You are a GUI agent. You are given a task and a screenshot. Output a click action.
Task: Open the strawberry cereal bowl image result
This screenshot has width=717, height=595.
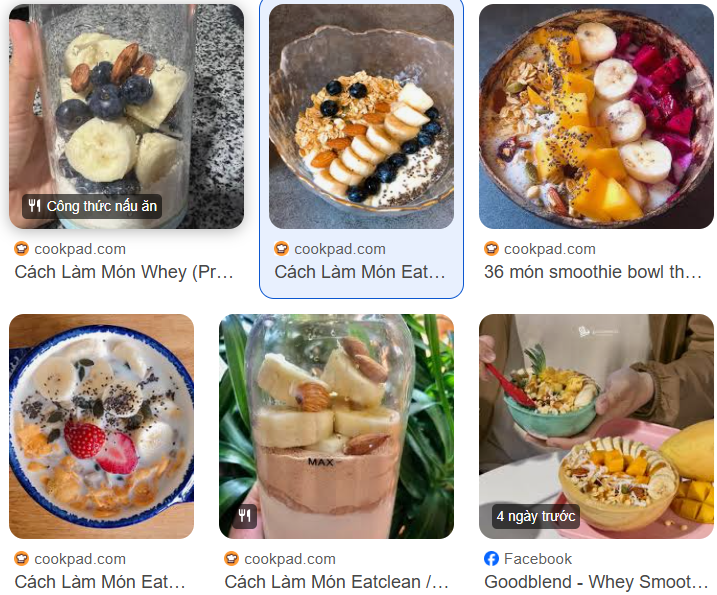click(x=101, y=426)
